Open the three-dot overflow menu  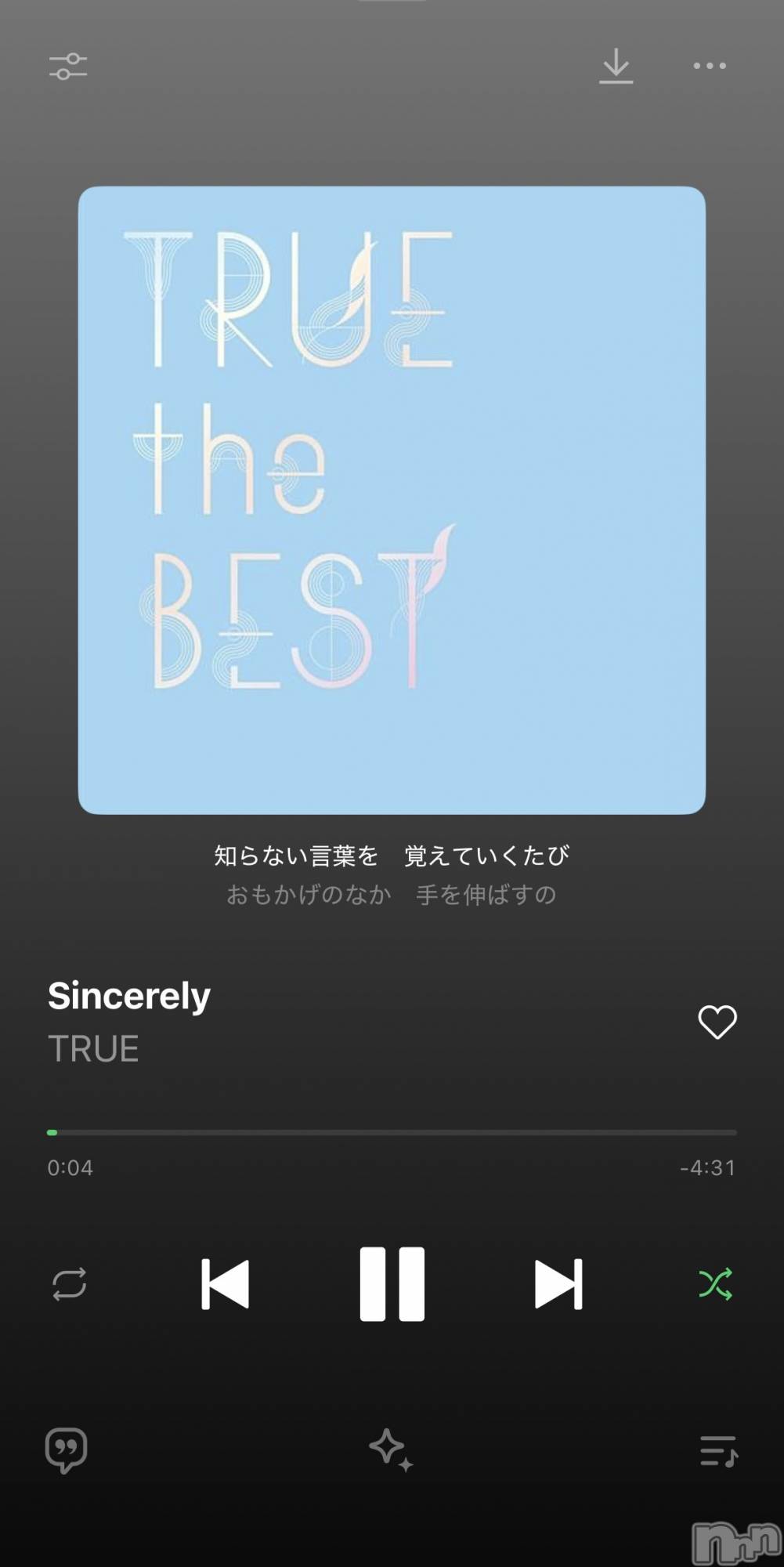[710, 66]
